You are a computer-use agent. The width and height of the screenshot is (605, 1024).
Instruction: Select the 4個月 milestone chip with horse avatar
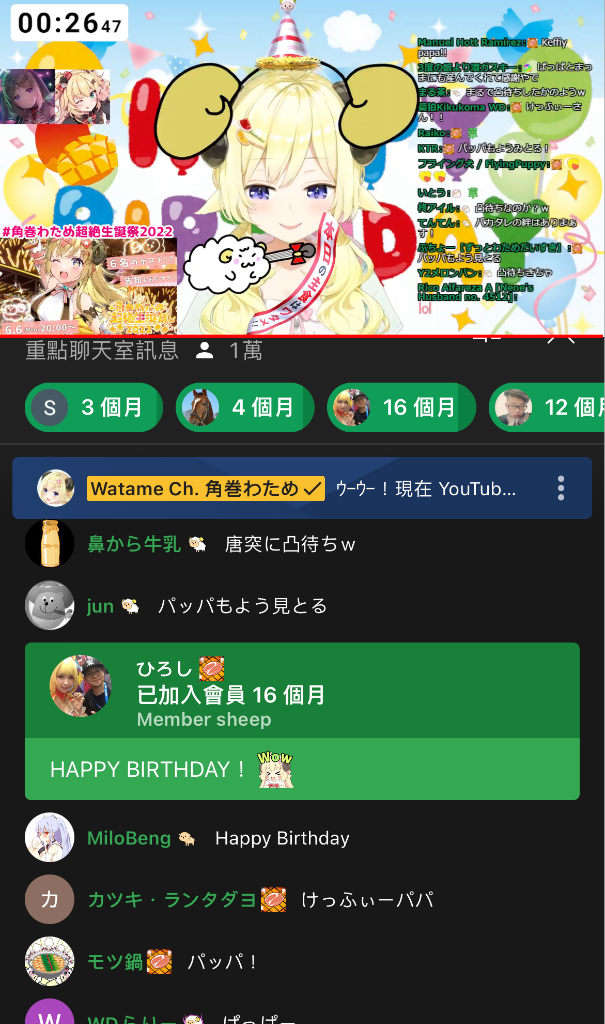(245, 407)
